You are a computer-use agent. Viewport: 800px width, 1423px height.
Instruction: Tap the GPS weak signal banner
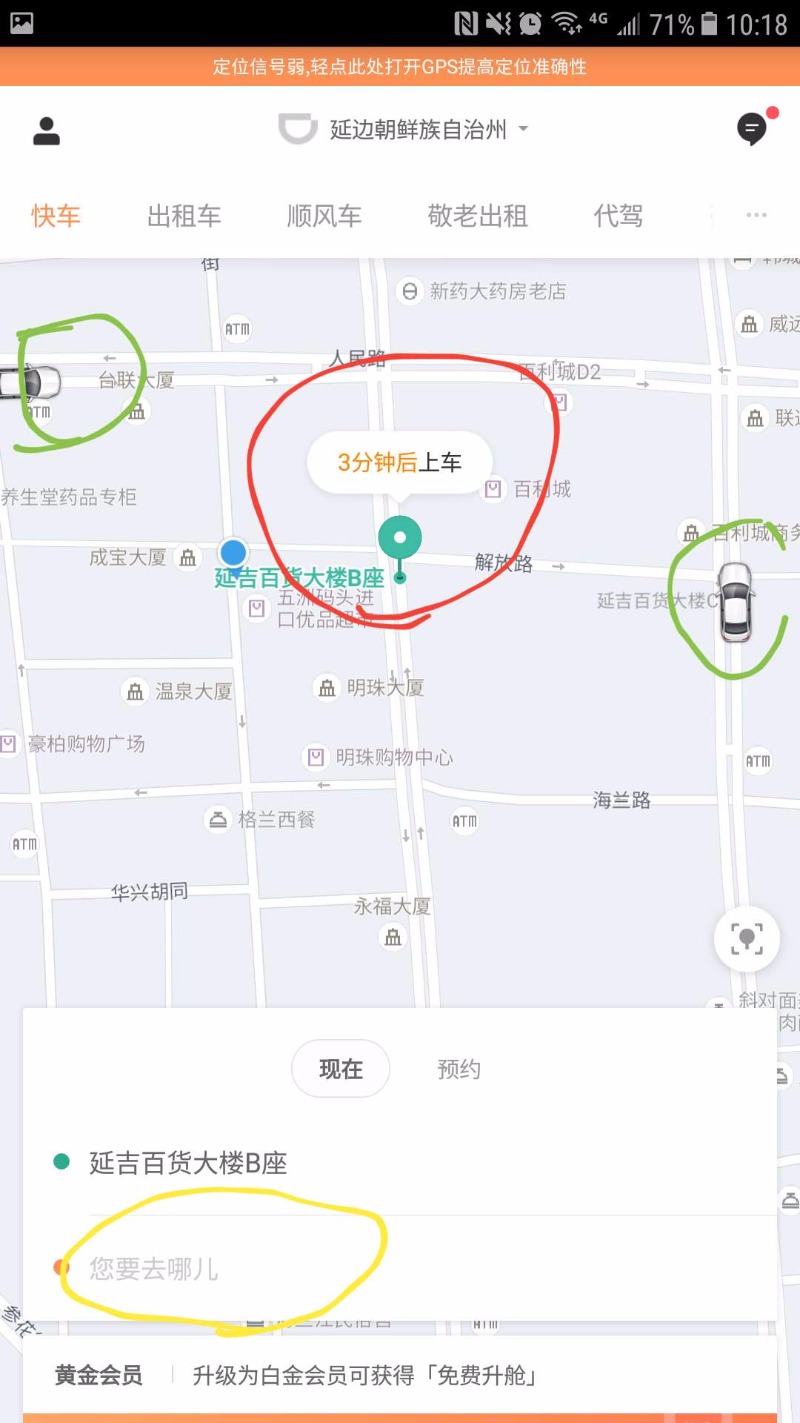pyautogui.click(x=400, y=67)
